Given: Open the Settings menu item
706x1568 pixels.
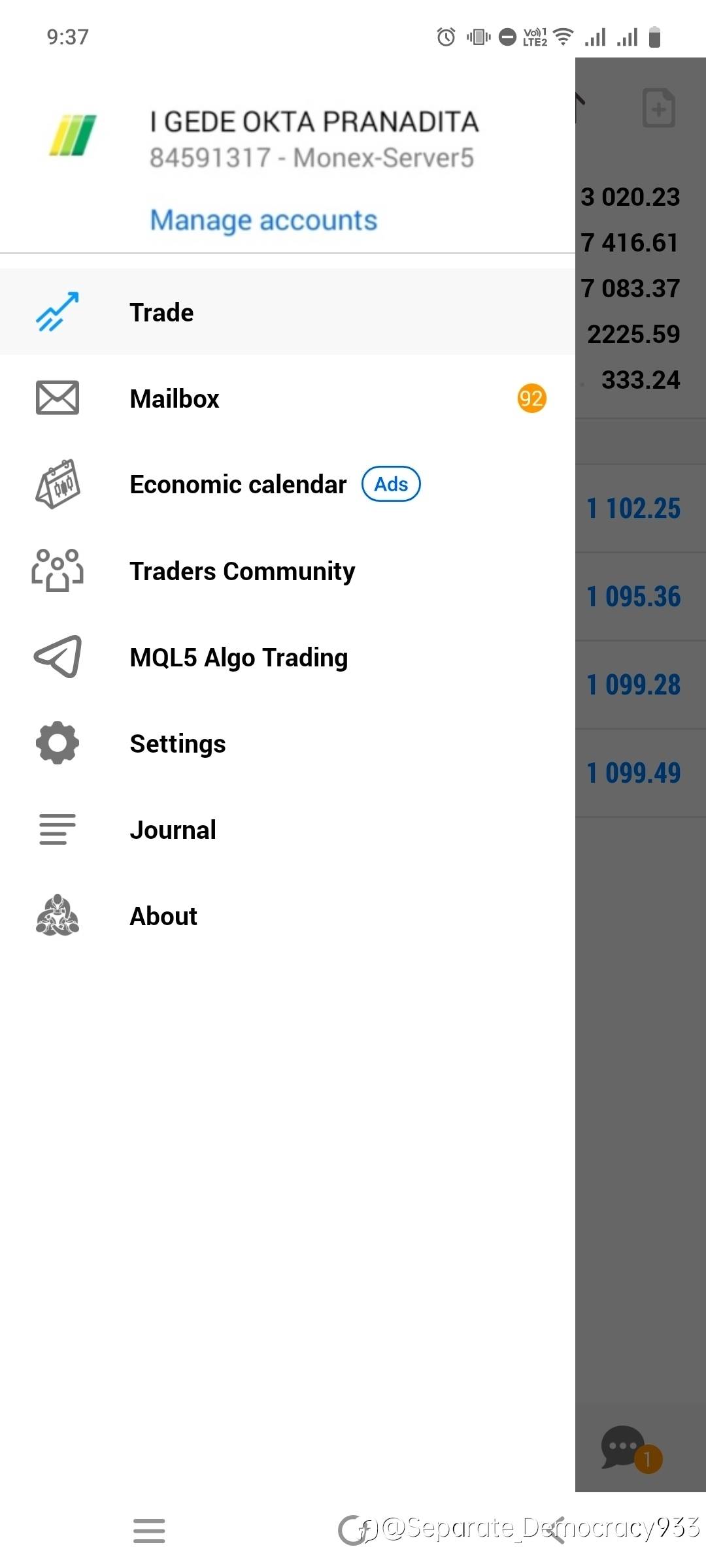Looking at the screenshot, I should pos(288,743).
